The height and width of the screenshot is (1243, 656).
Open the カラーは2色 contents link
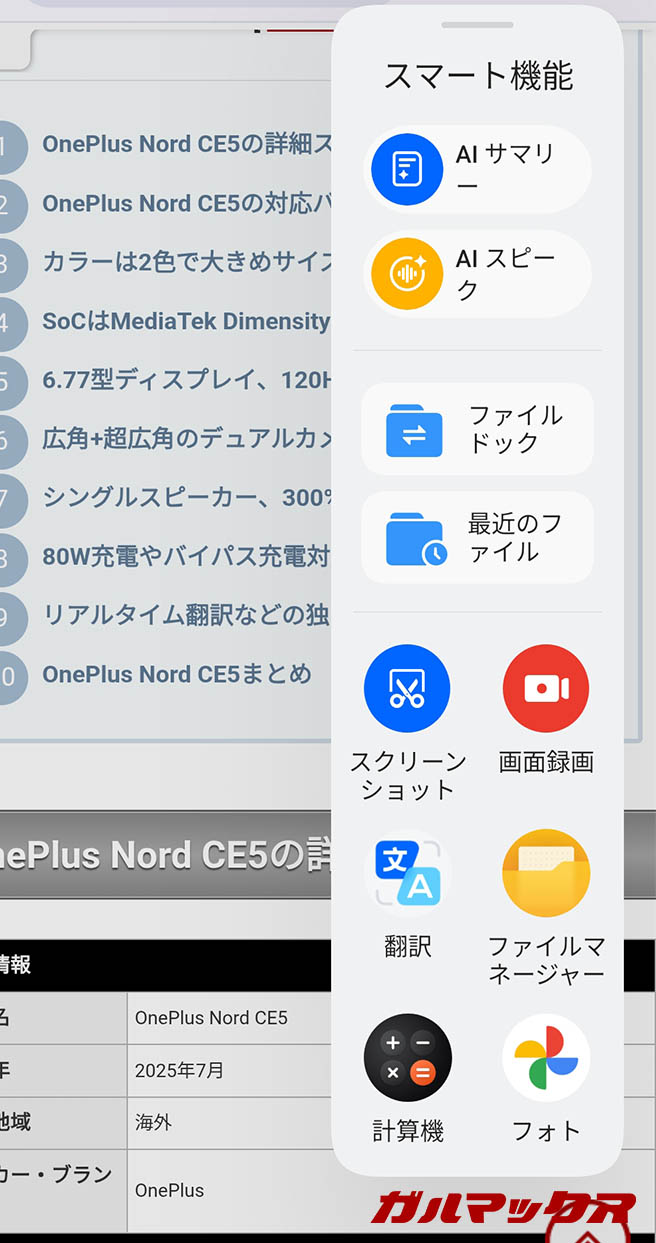point(186,262)
